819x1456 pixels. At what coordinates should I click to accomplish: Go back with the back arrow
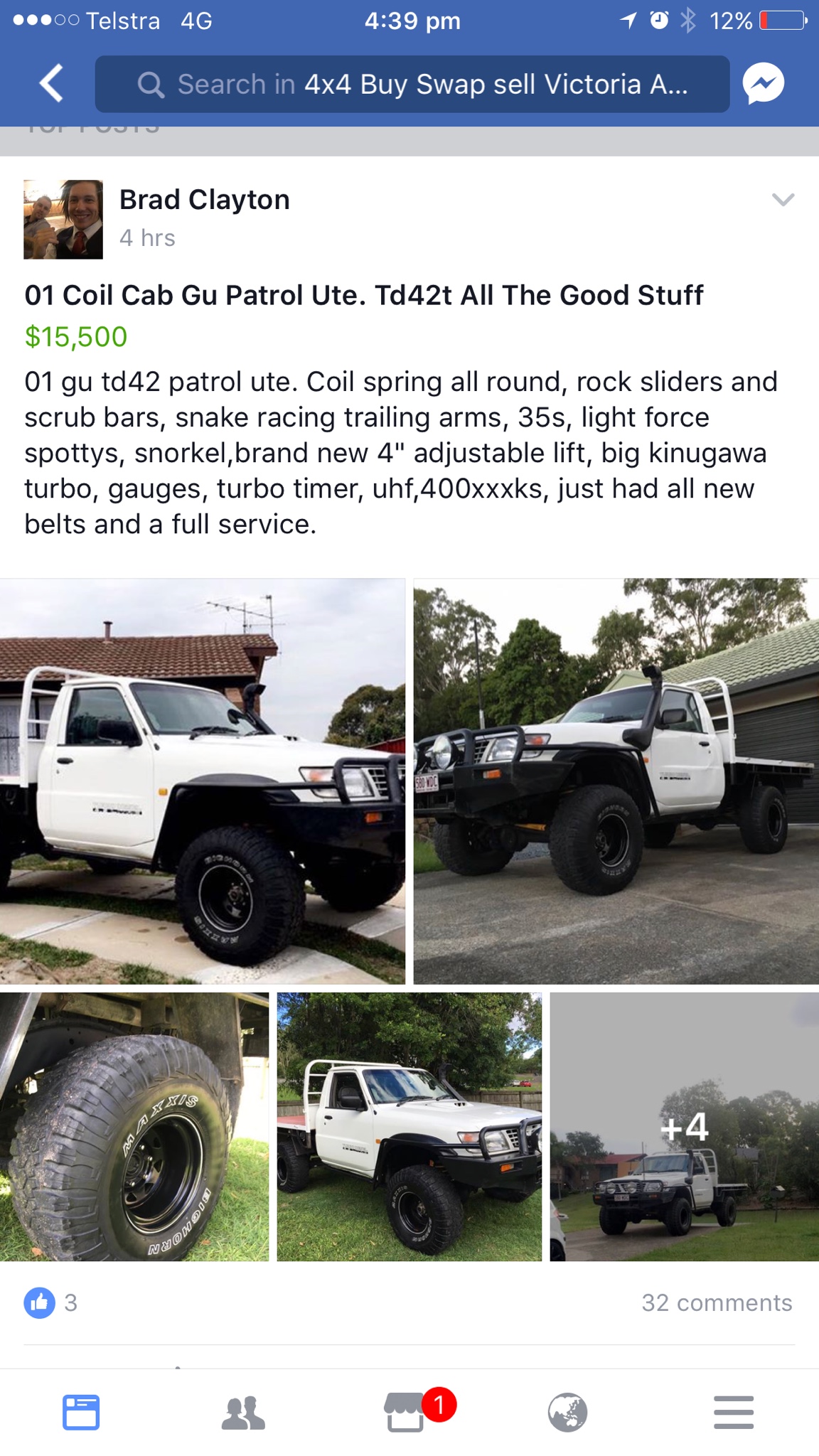[x=51, y=84]
